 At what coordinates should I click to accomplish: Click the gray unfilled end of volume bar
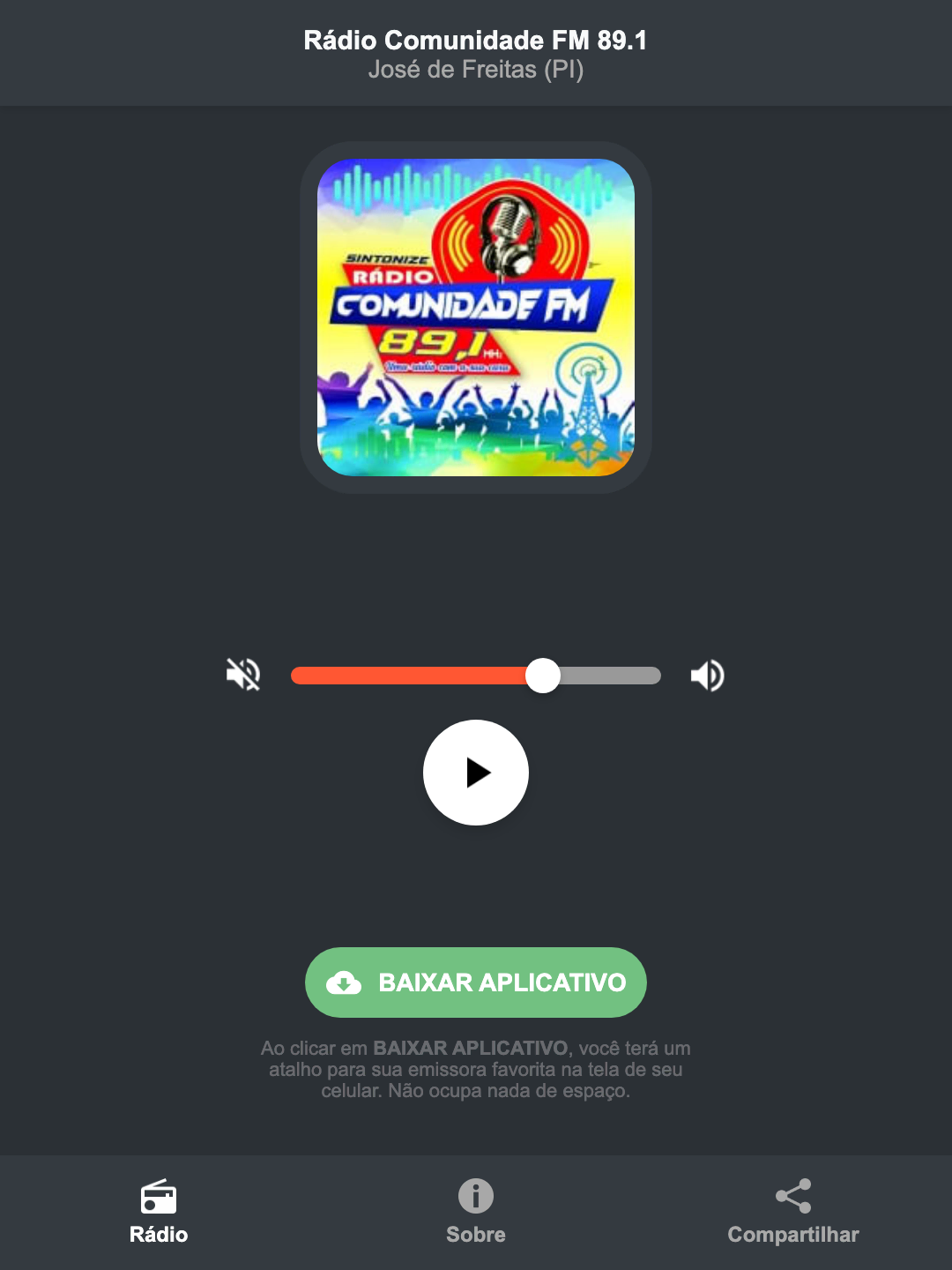[617, 675]
